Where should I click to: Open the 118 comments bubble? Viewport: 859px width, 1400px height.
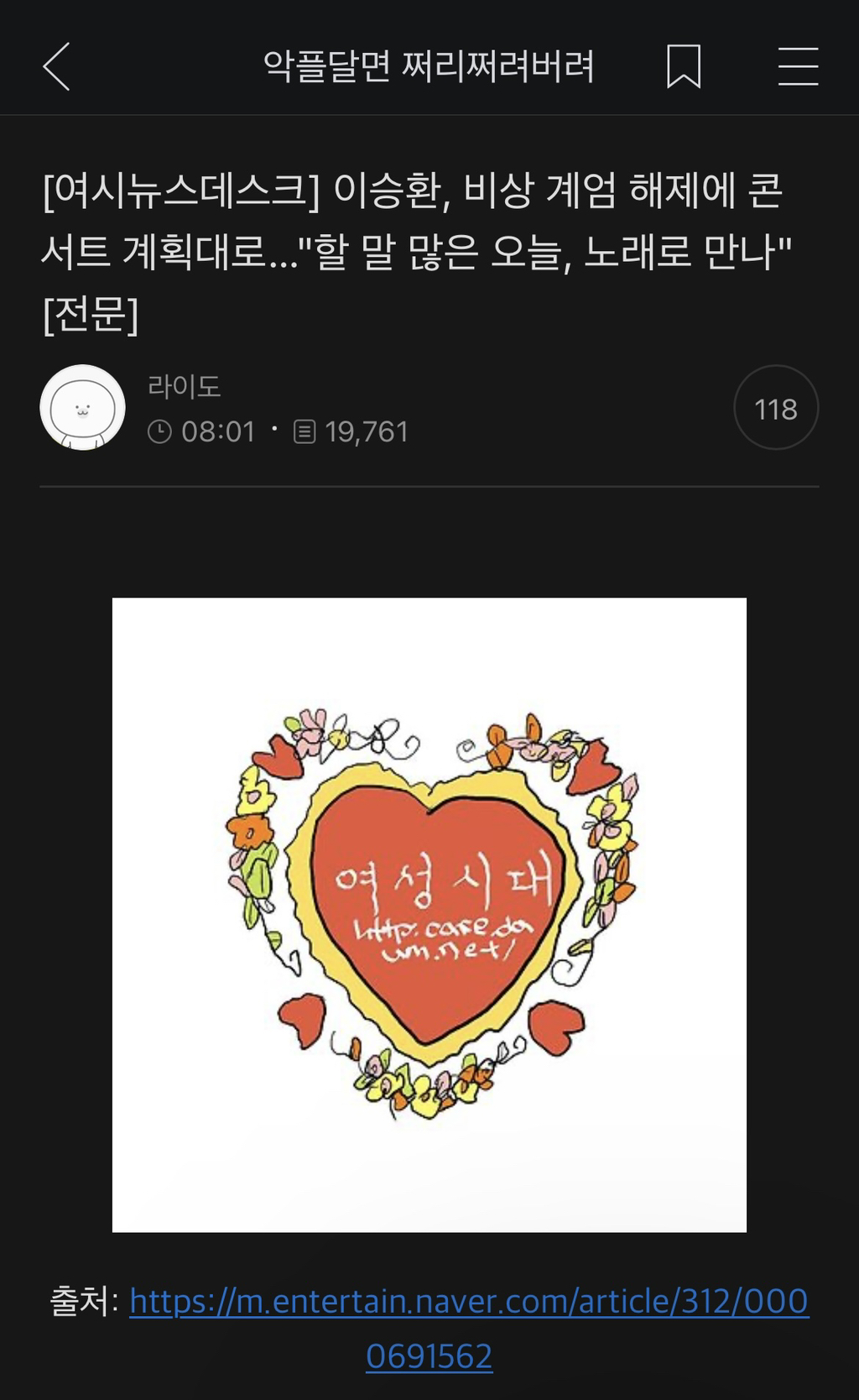[775, 408]
